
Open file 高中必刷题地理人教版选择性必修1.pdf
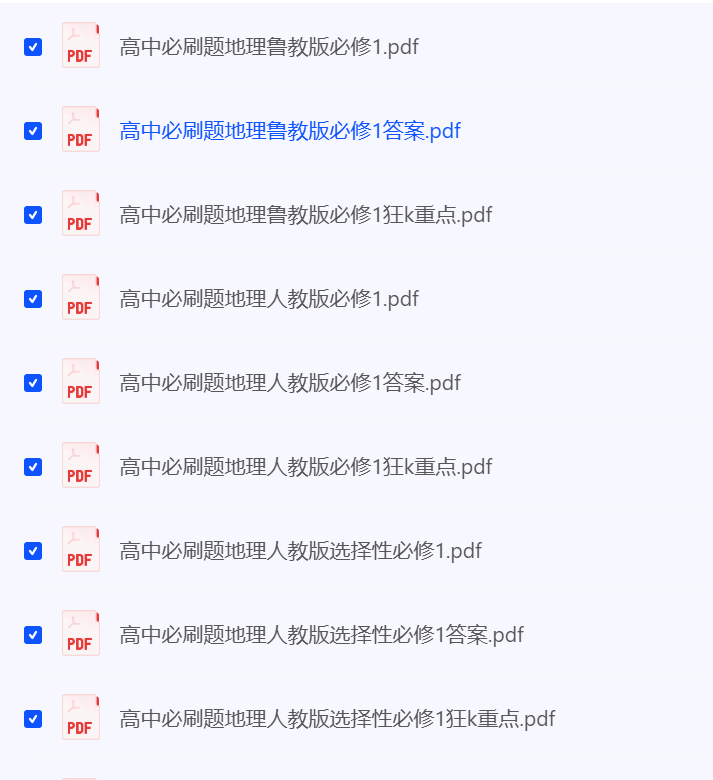pyautogui.click(x=300, y=551)
